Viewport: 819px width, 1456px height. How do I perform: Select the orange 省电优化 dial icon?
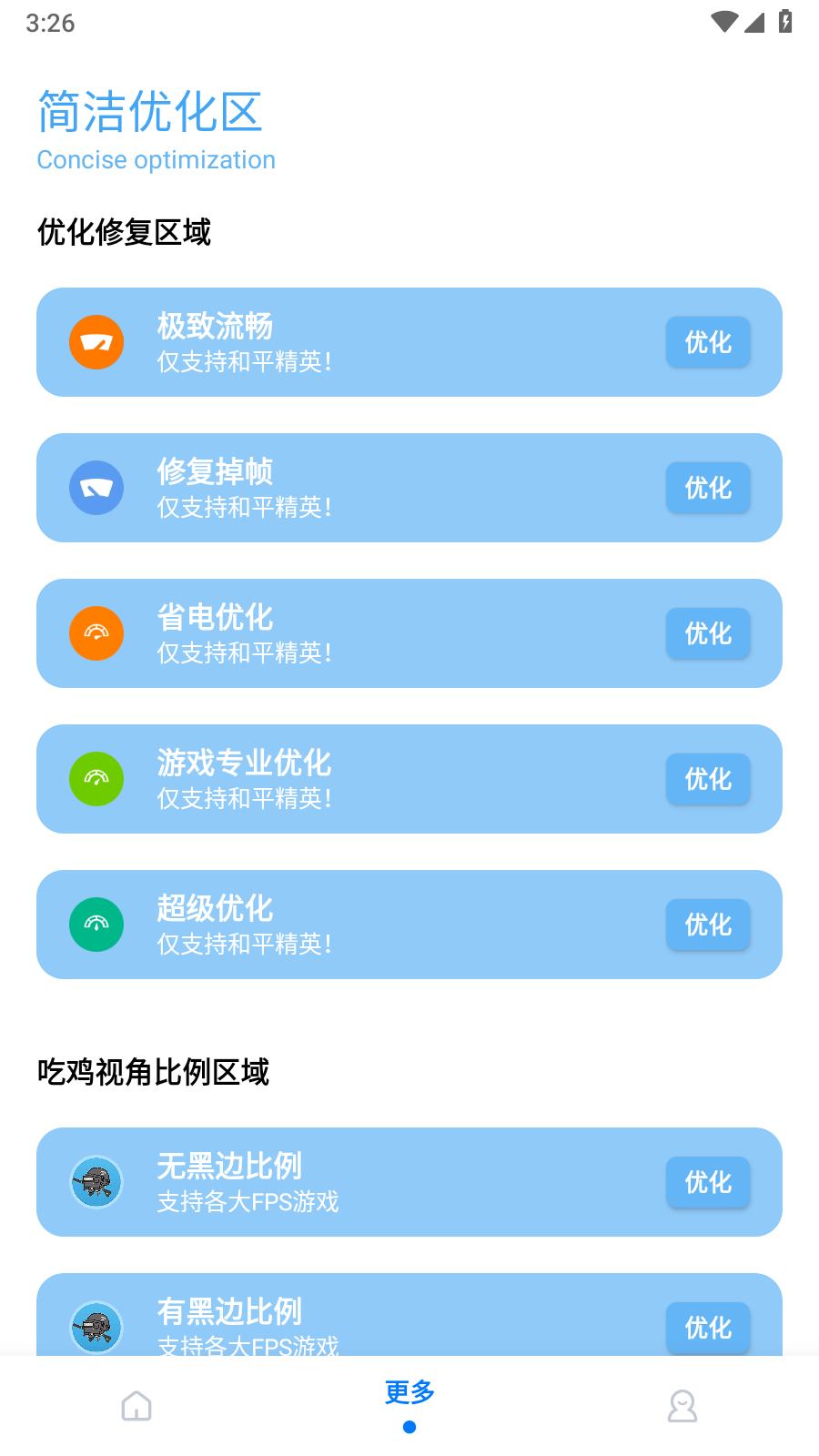[x=96, y=633]
